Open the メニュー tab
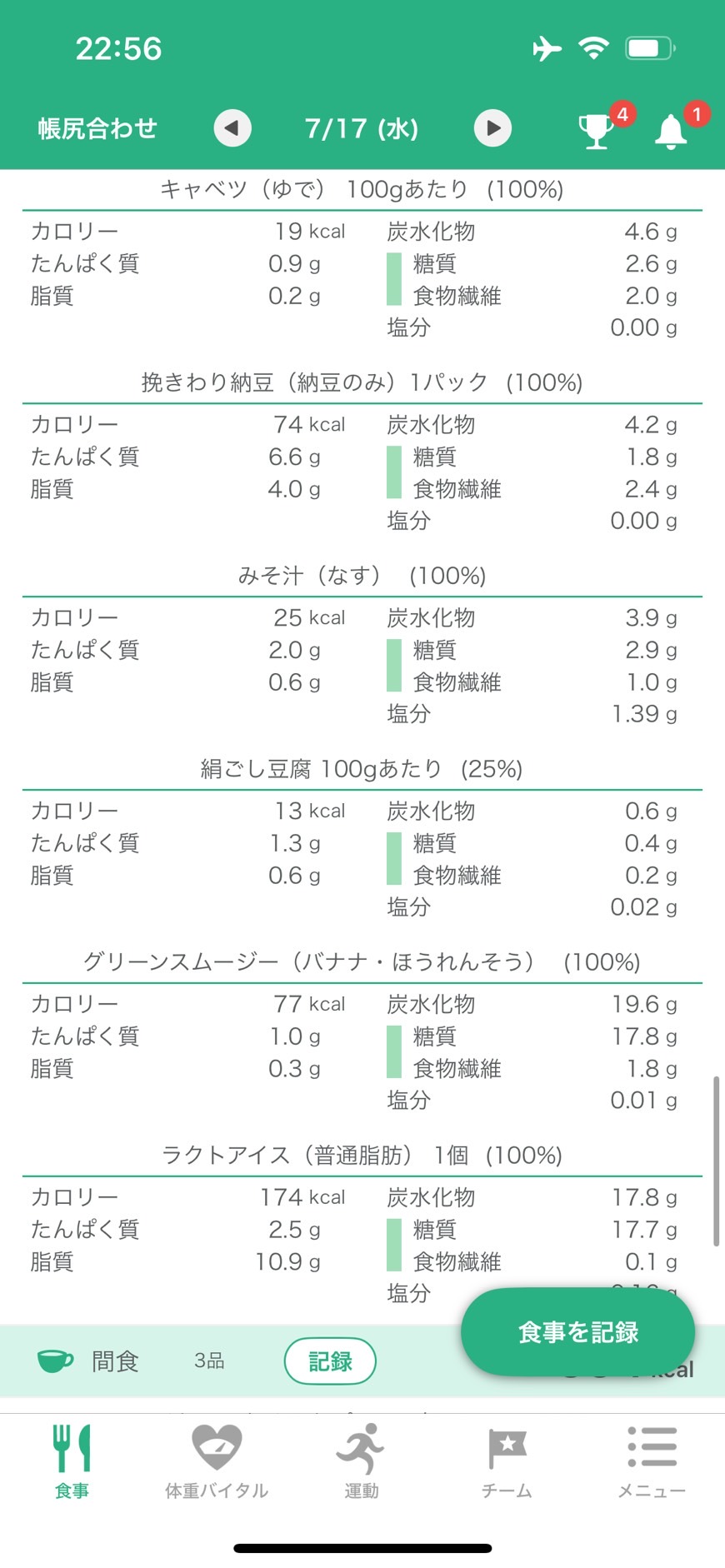 (652, 1462)
